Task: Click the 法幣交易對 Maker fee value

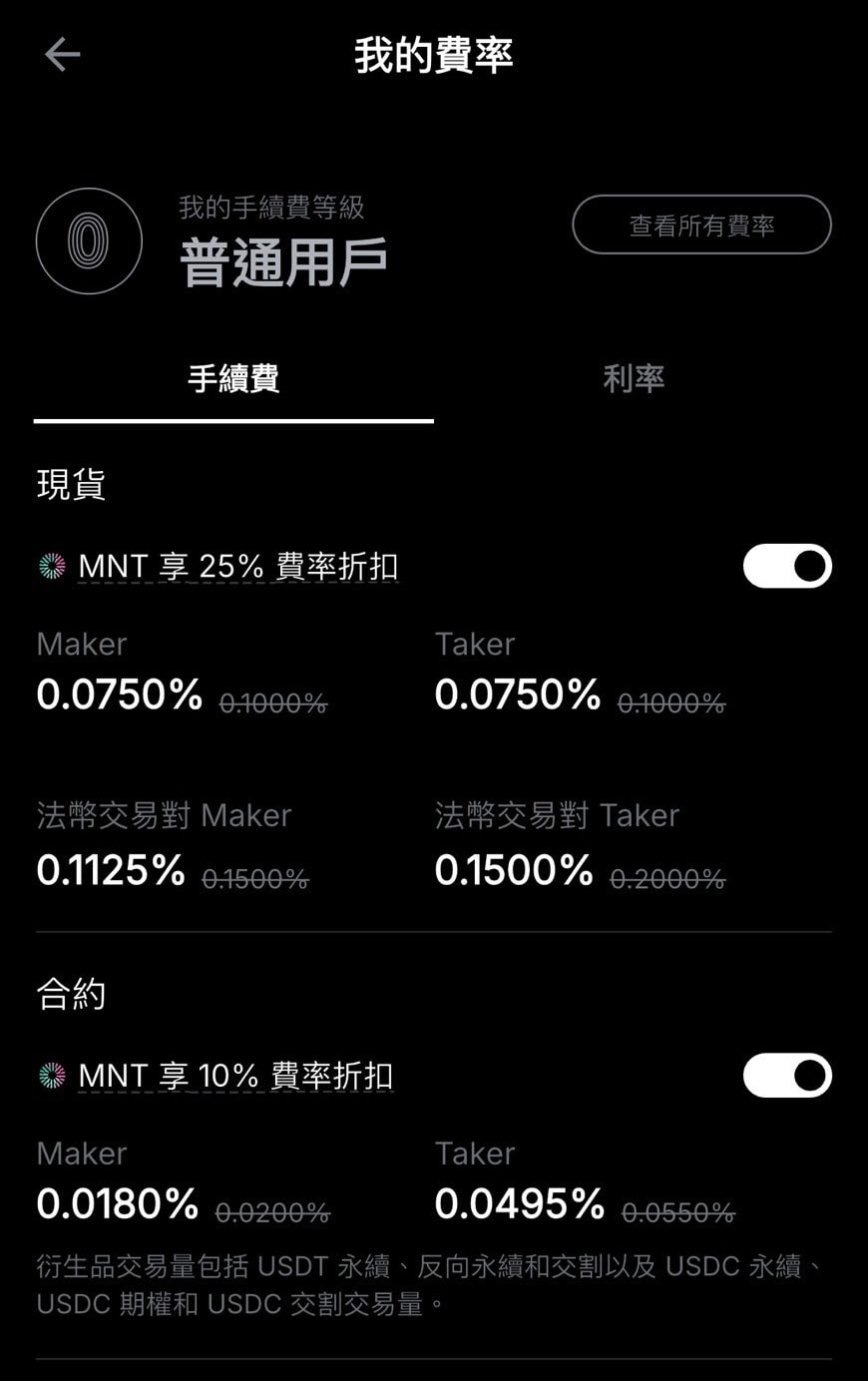Action: point(110,869)
